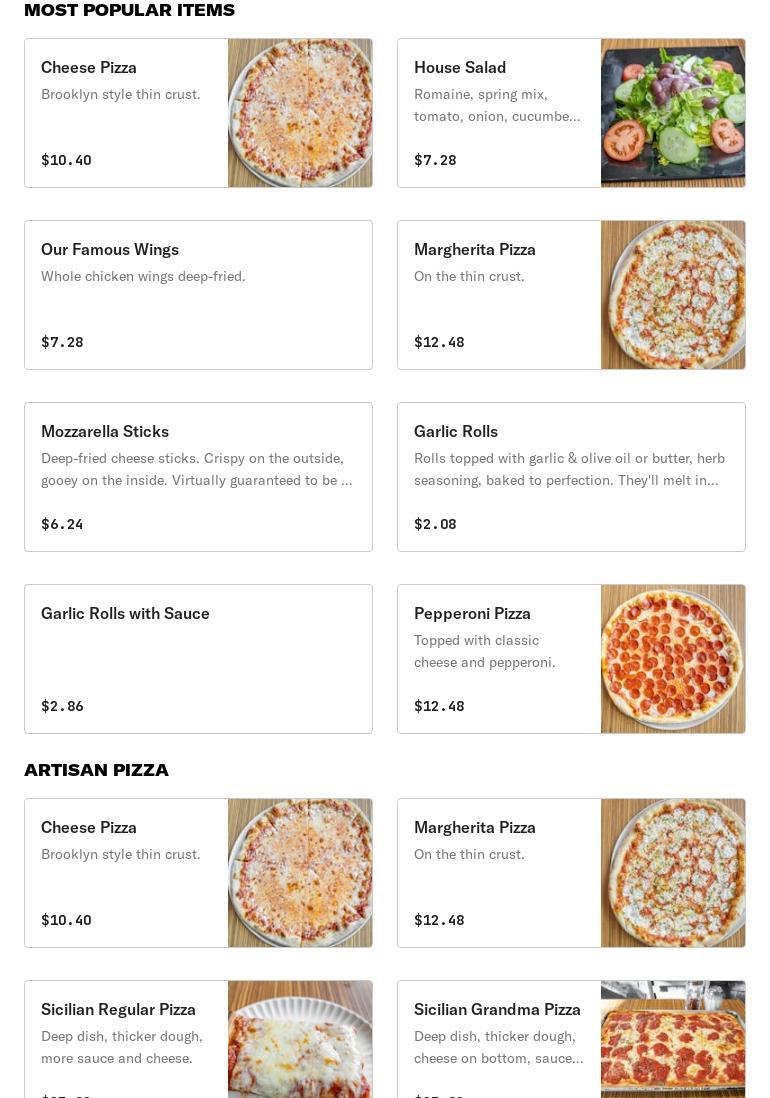770x1098 pixels.
Task: Open Garlic Rolls with Sauce
Action: tap(198, 659)
